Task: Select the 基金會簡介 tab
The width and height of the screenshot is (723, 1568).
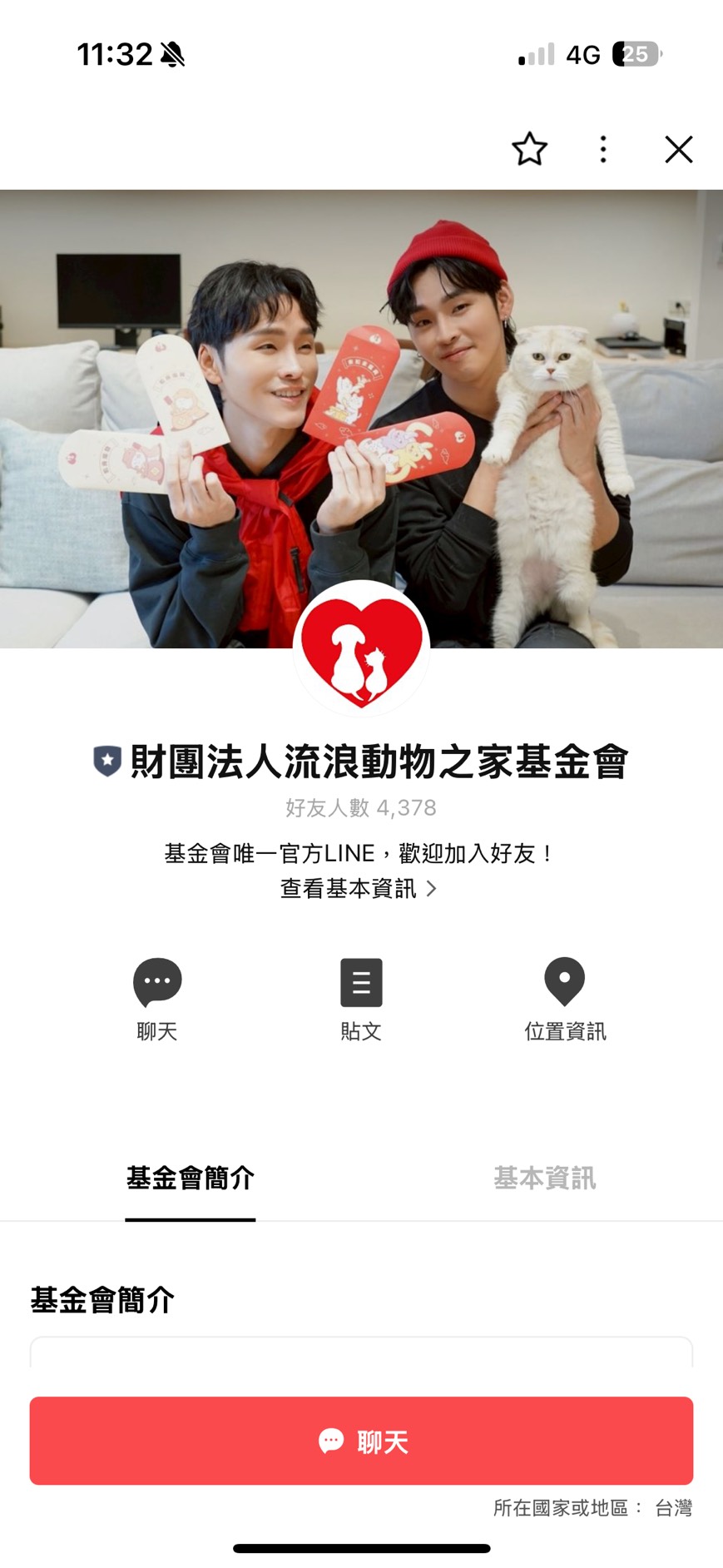Action: [191, 1178]
